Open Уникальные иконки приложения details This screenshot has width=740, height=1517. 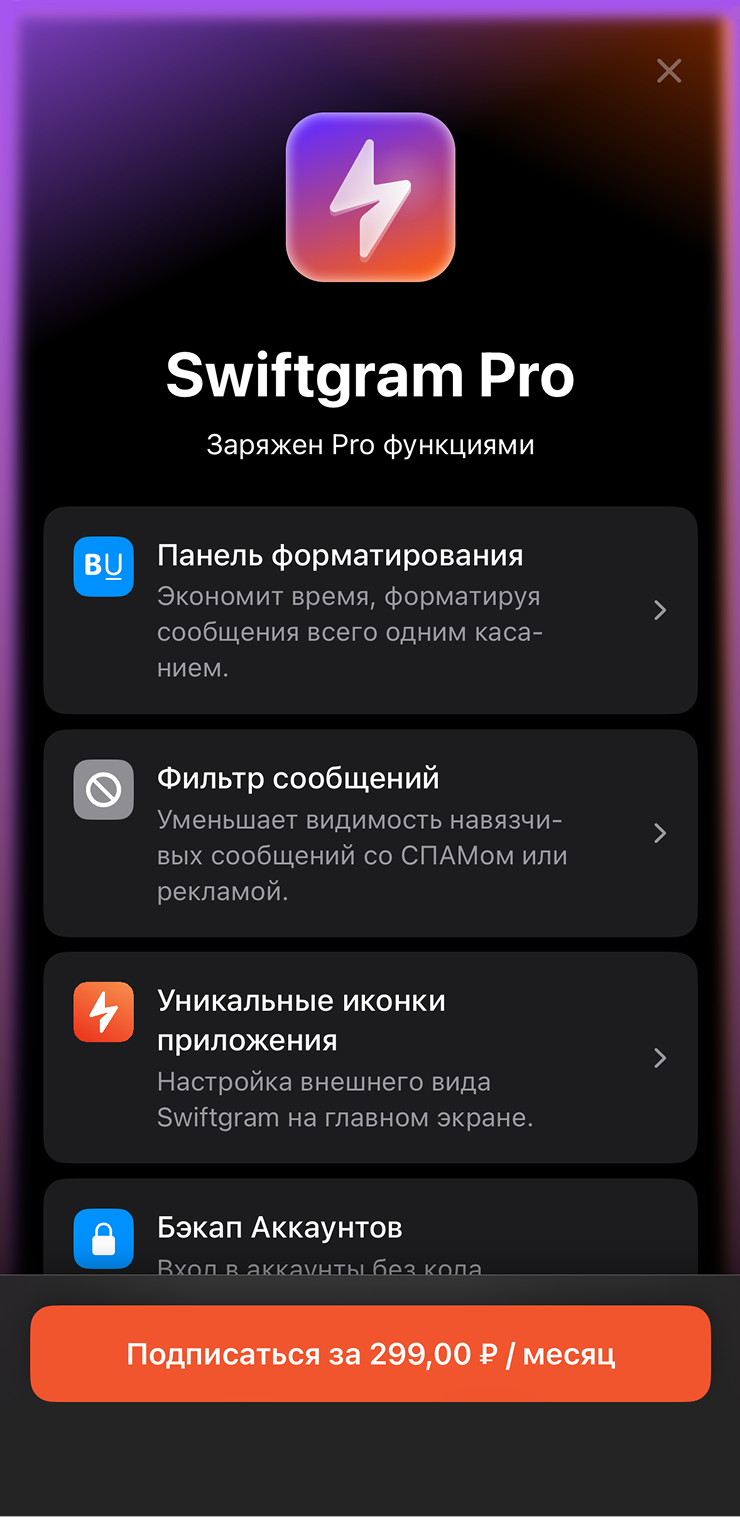pyautogui.click(x=370, y=1057)
